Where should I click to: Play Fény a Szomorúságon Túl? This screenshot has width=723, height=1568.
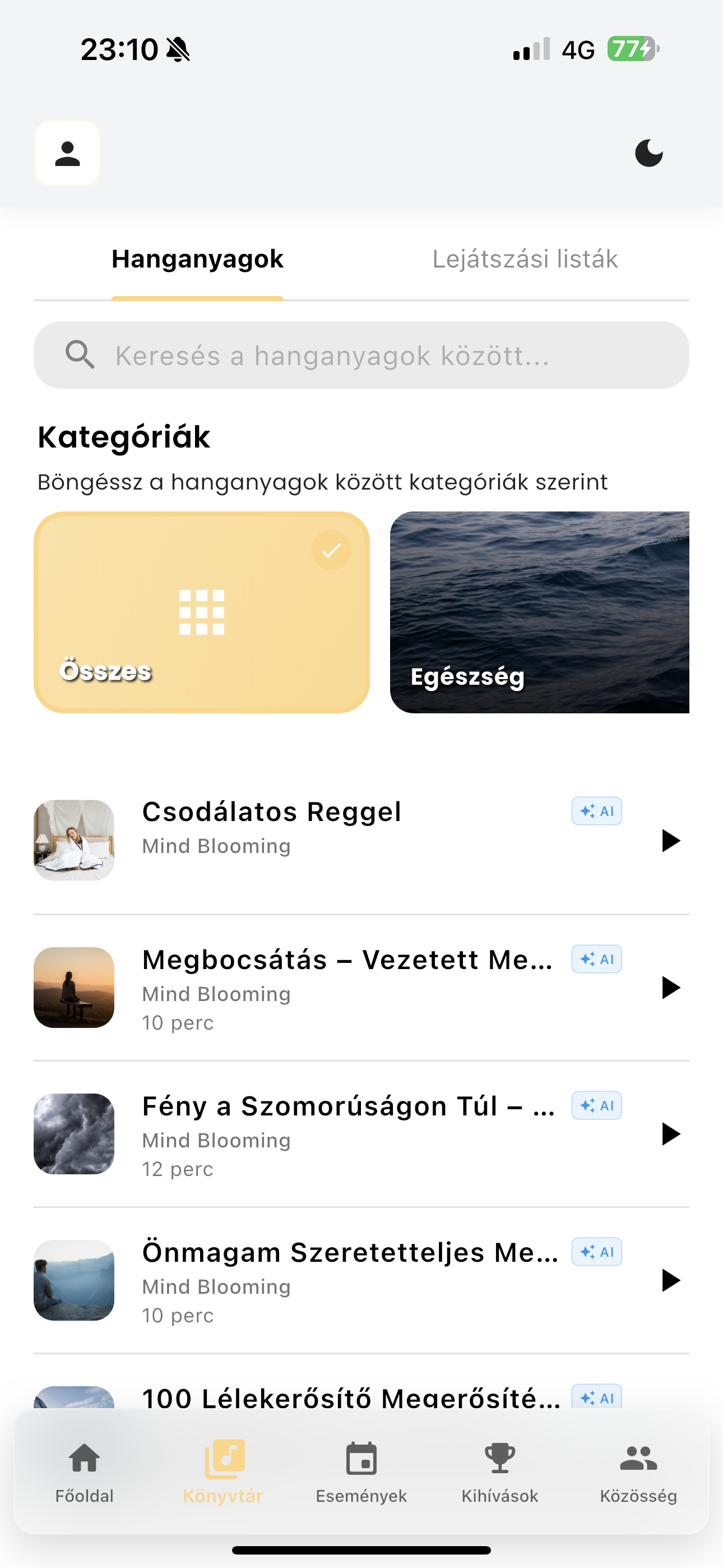[x=671, y=1135]
